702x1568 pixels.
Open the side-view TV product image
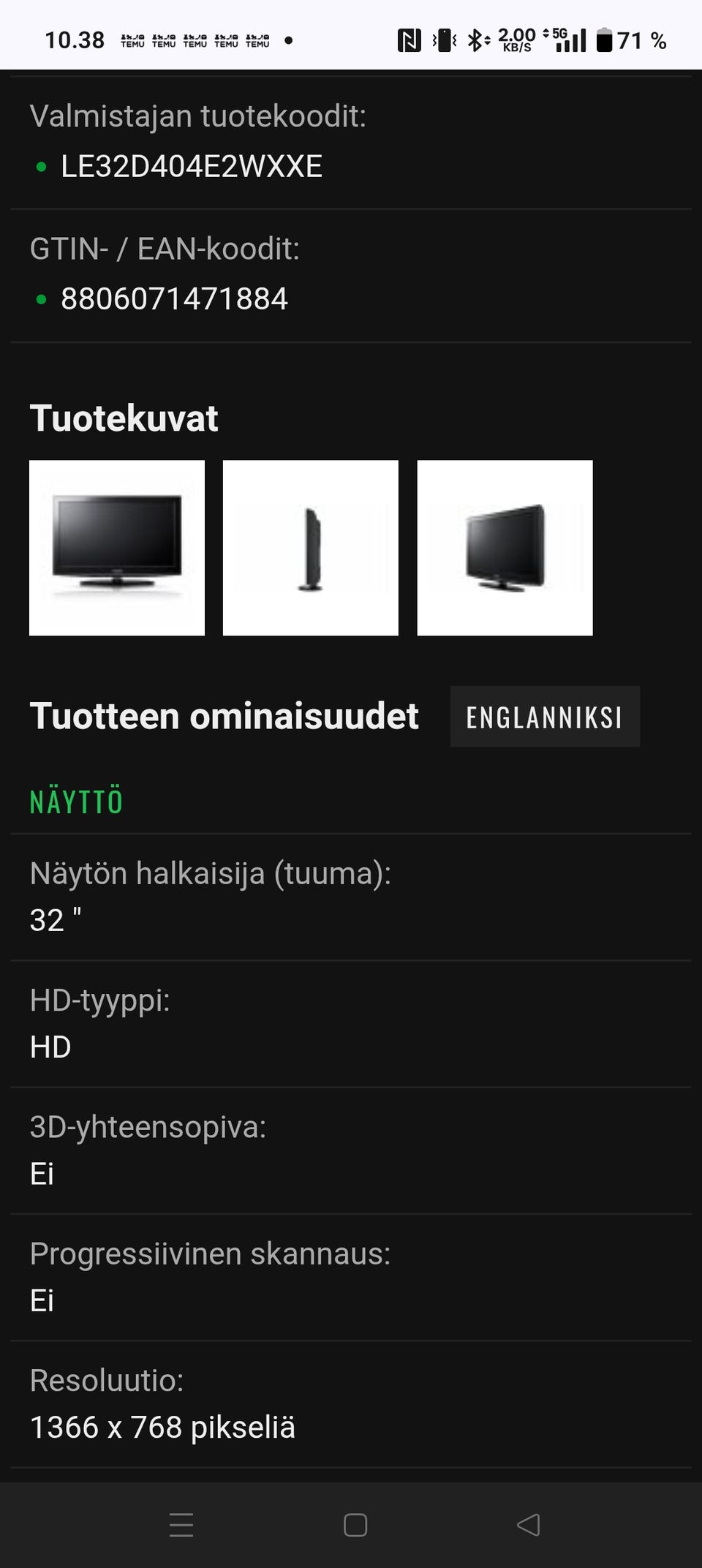[x=310, y=548]
